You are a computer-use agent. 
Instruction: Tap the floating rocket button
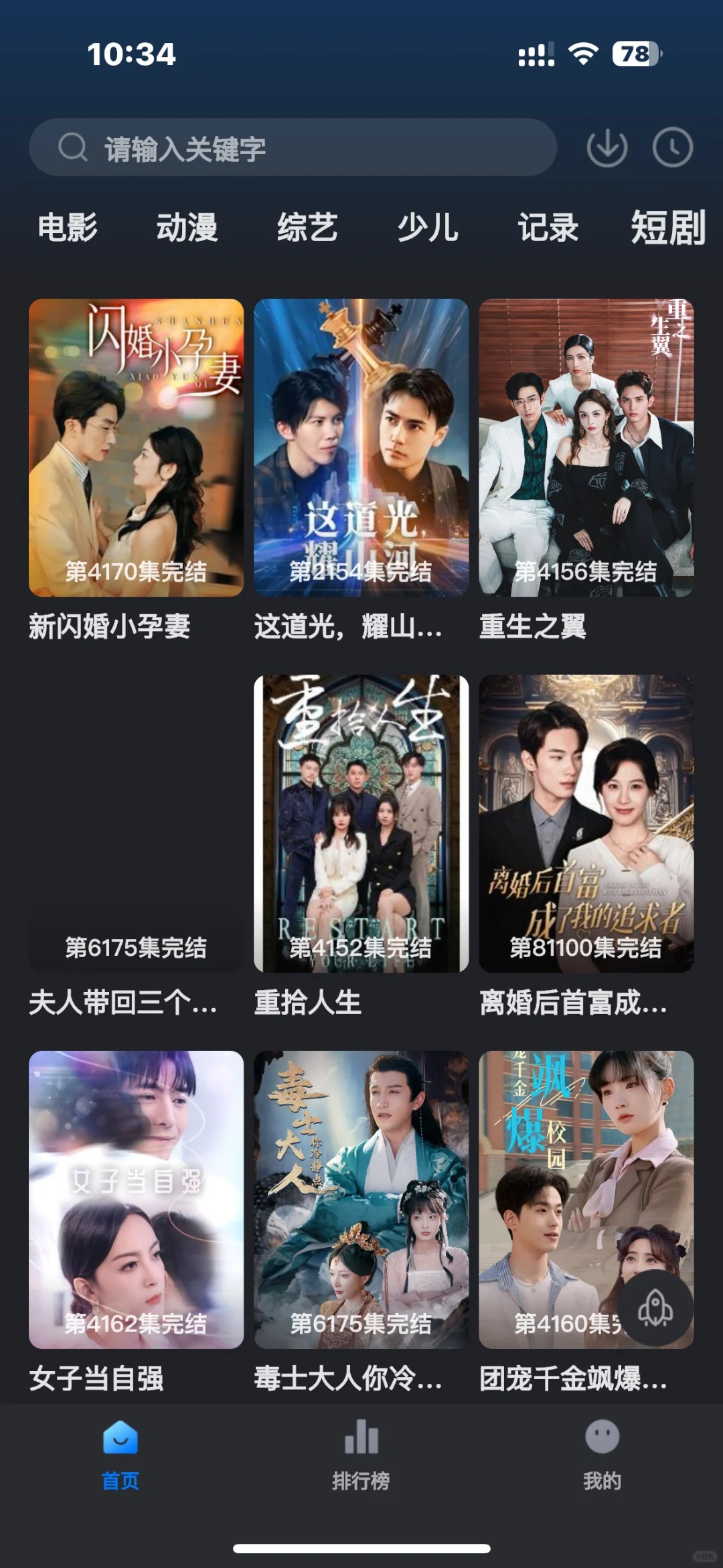pyautogui.click(x=655, y=1307)
